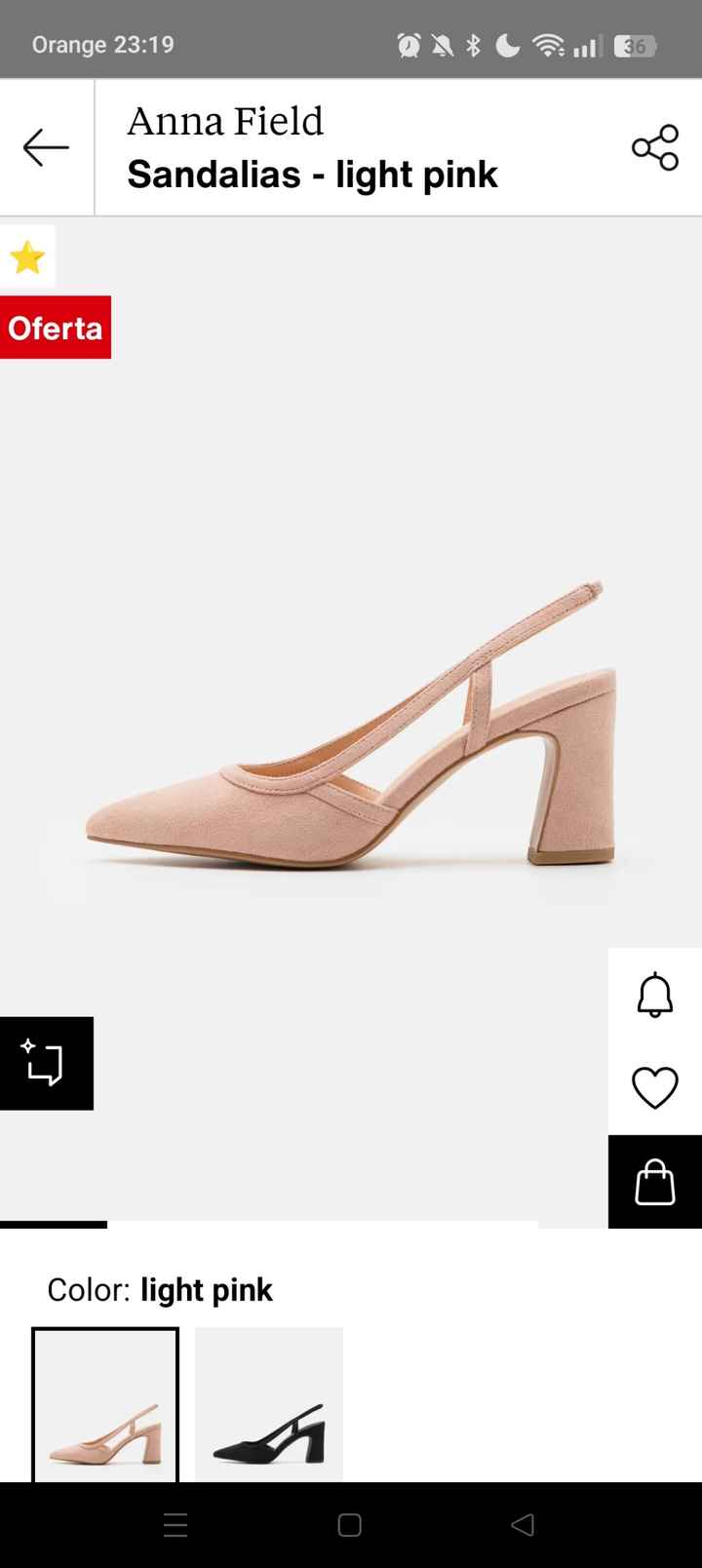Tap the system home button
702x1568 pixels.
click(x=350, y=1525)
